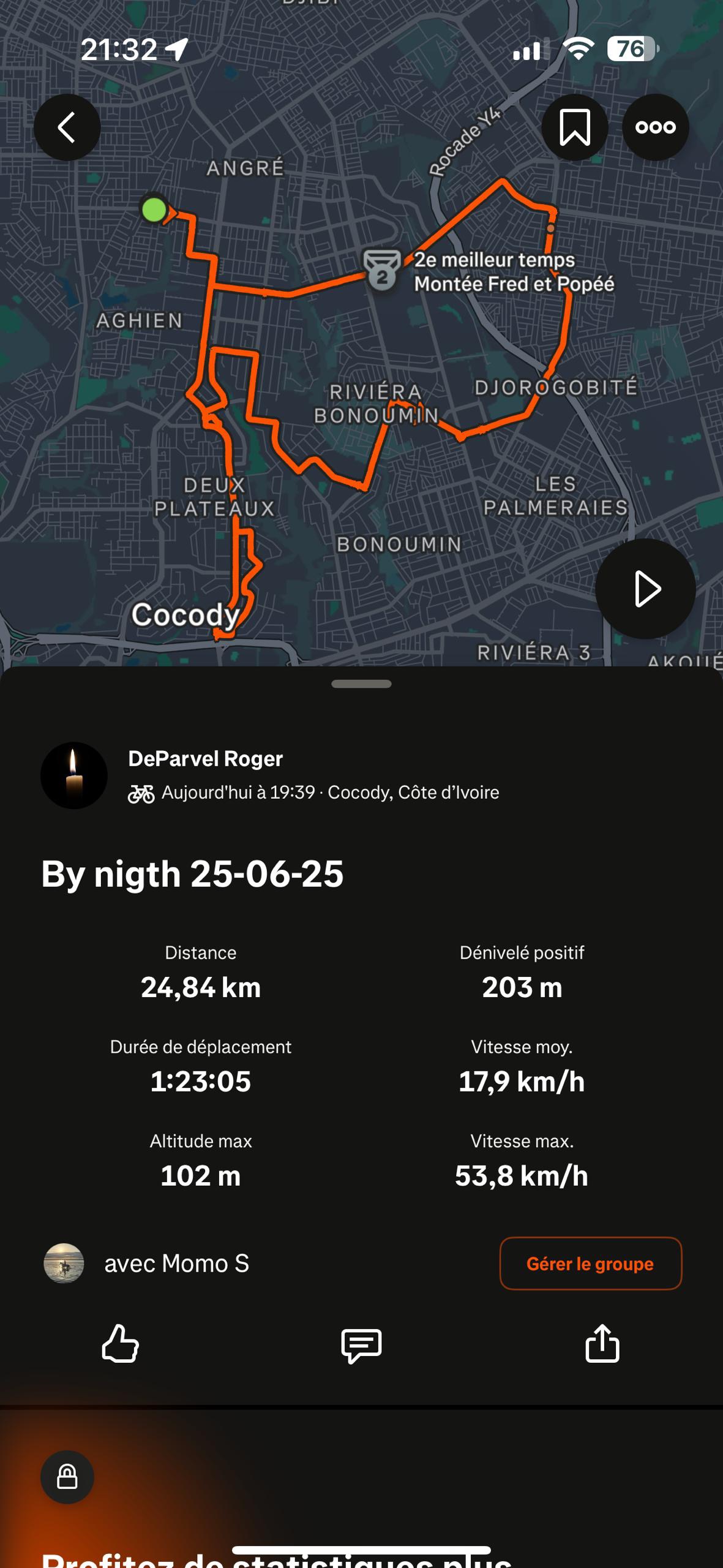
Task: Go back with the arrow button
Action: point(67,127)
